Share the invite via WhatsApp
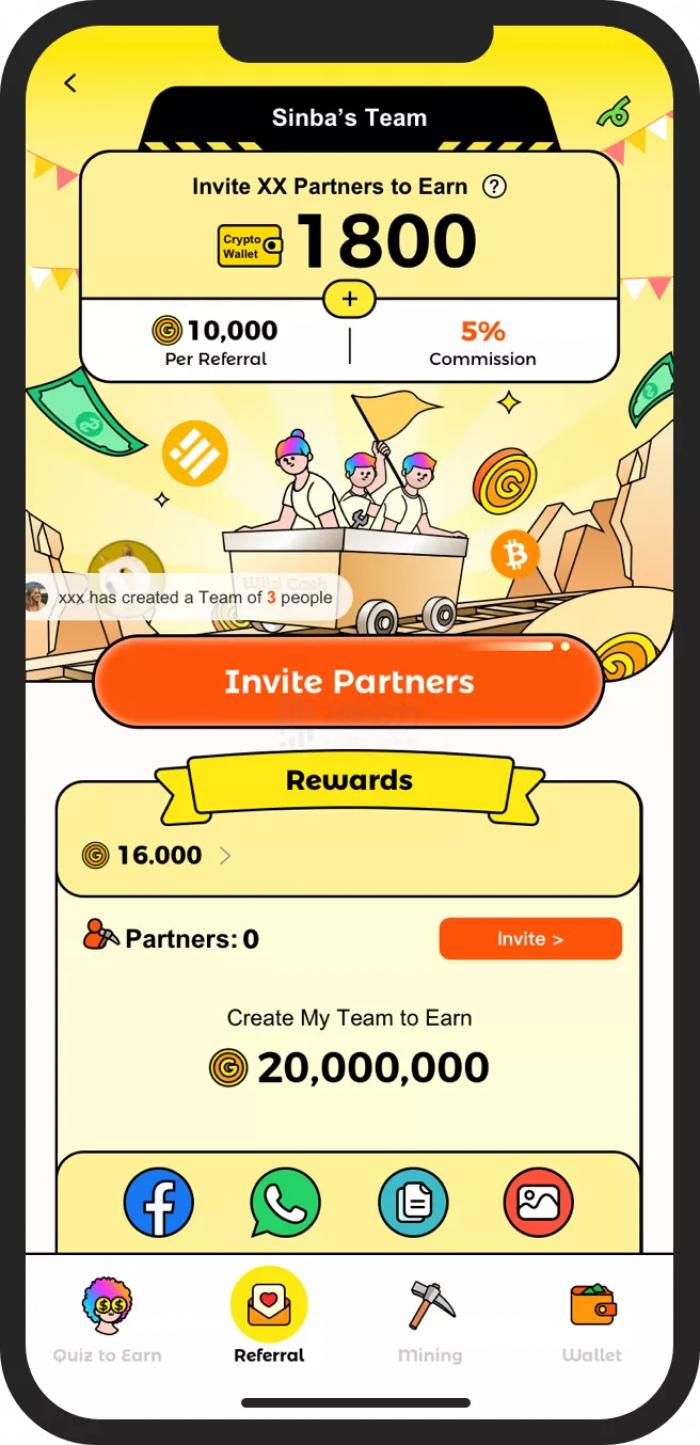700x1445 pixels. click(286, 1203)
